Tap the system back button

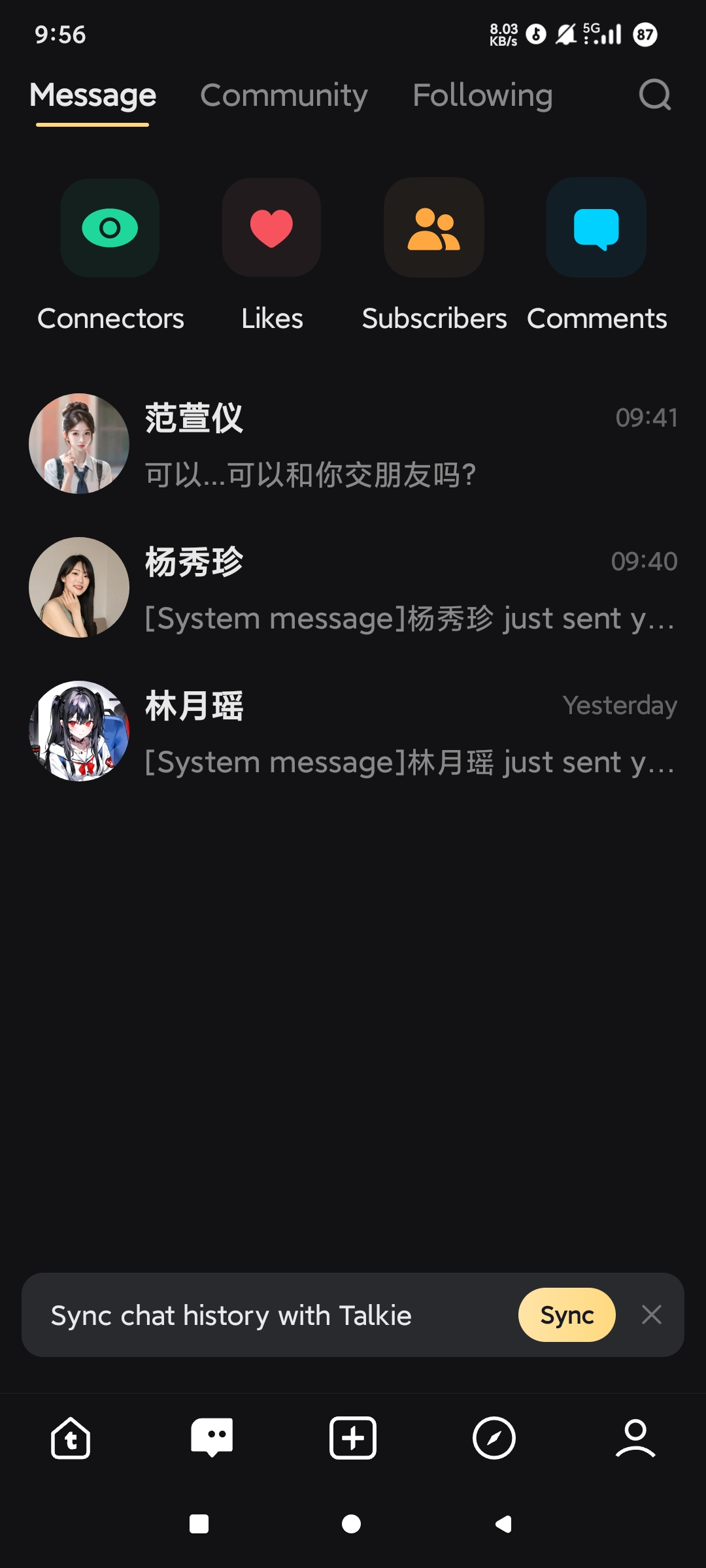point(503,1524)
